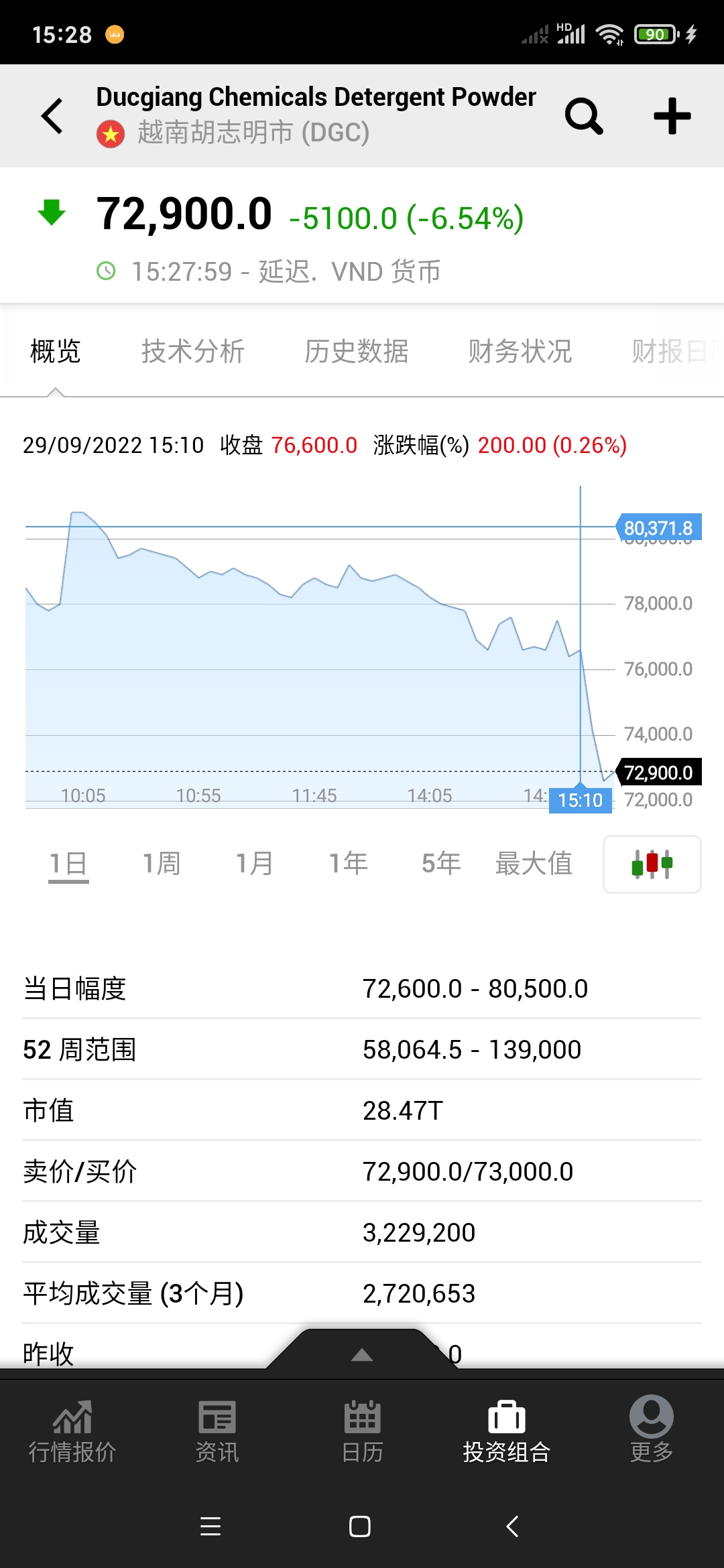Image resolution: width=724 pixels, height=1568 pixels.
Task: Change chart range to 5年
Action: 441,864
